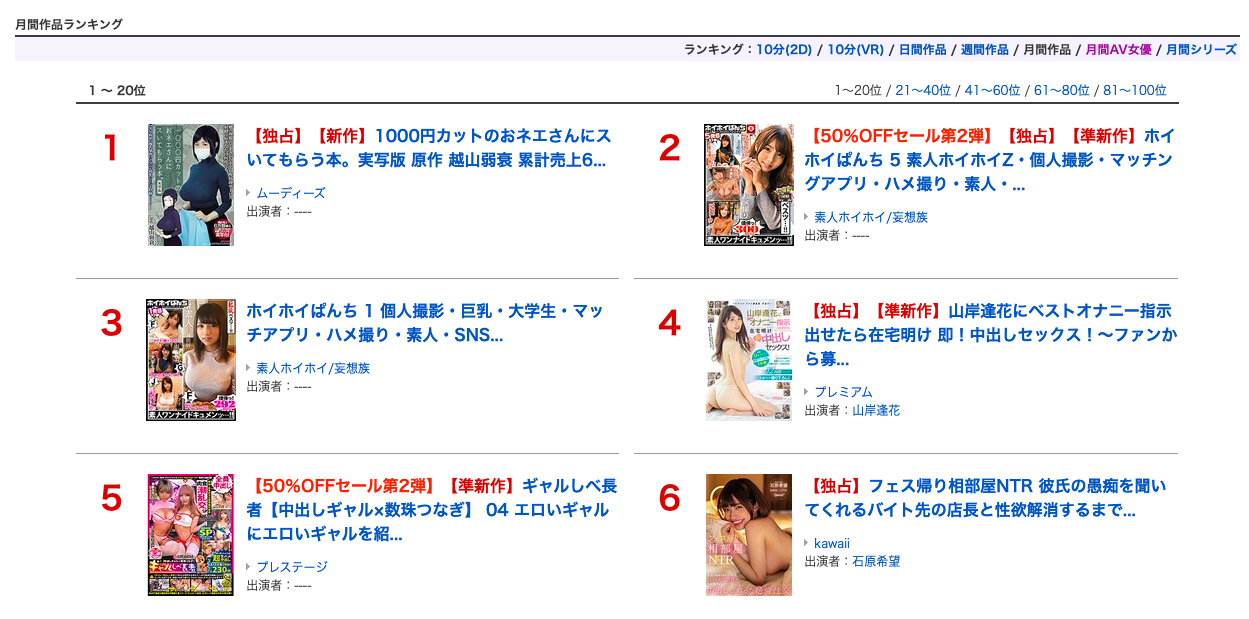The height and width of the screenshot is (619, 1249).
Task: Open the プレミアム maker link
Action: [843, 392]
